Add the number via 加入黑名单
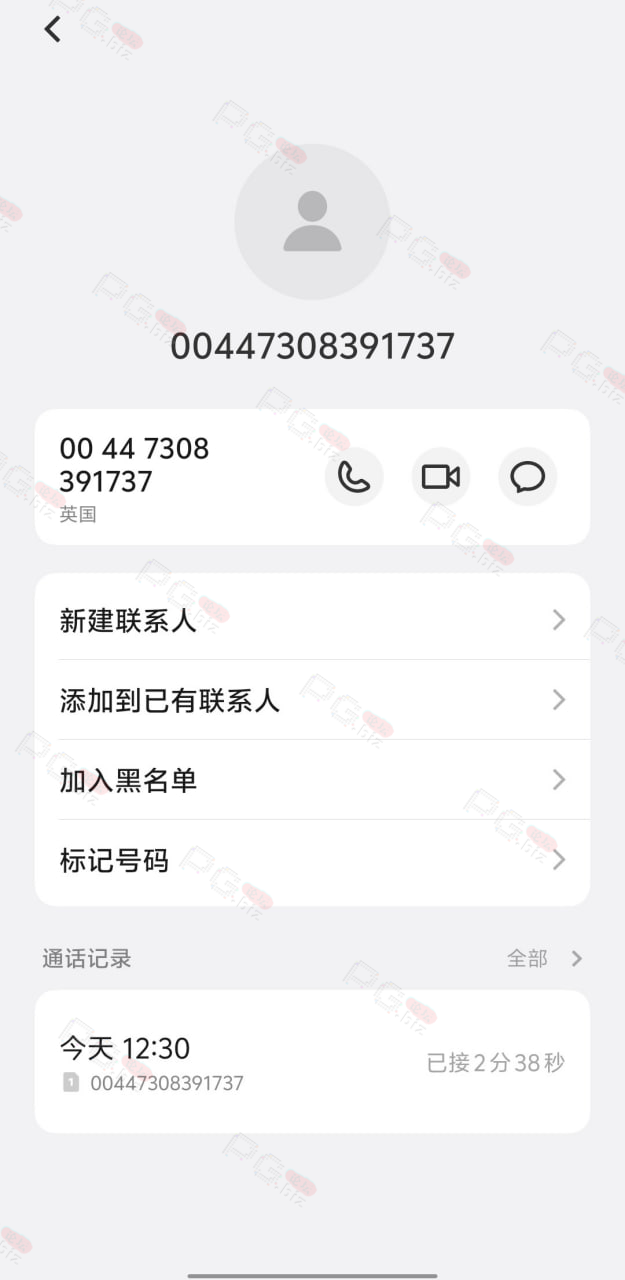Screen dimensions: 625x1280 click(312, 780)
